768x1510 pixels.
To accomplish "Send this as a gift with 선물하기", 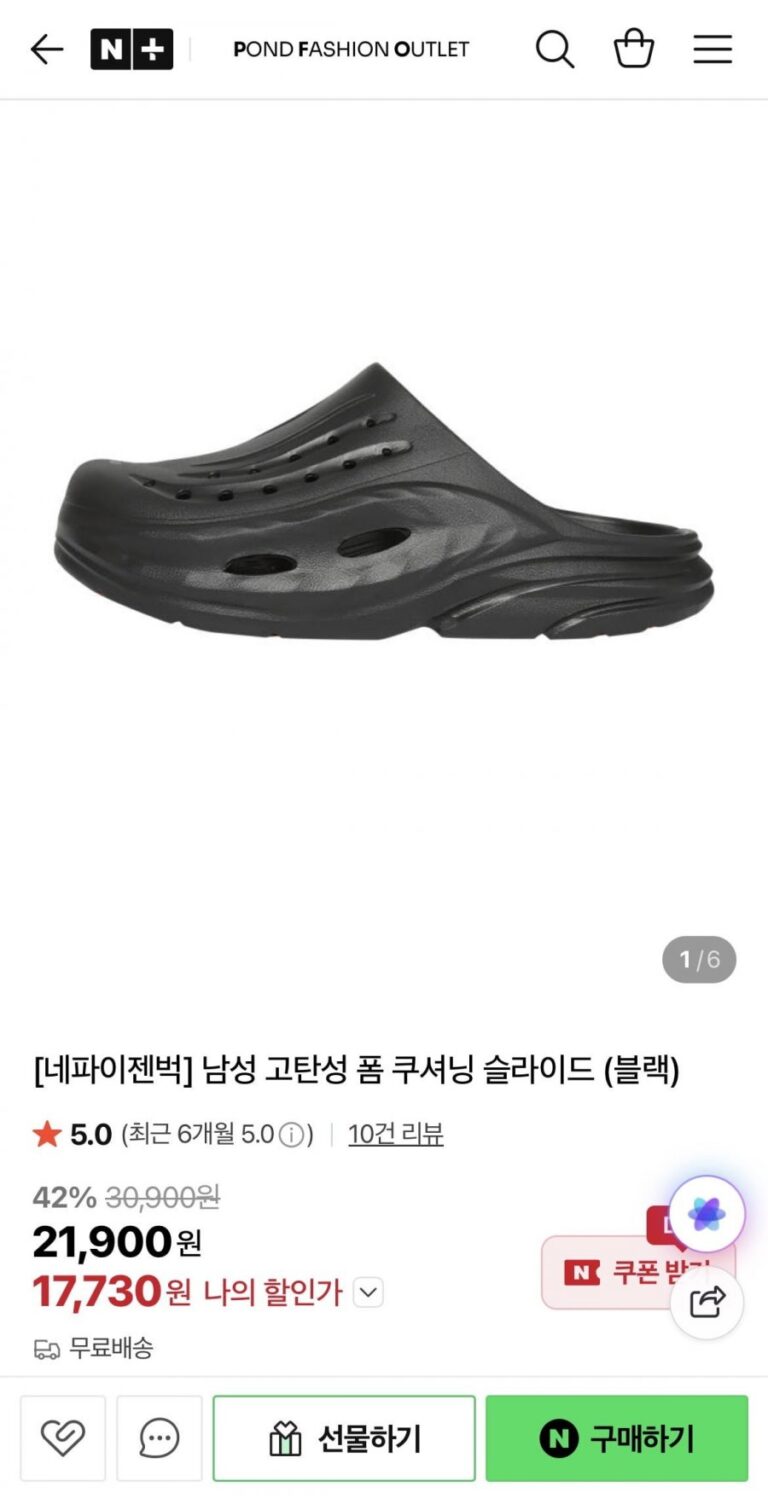I will click(x=344, y=1438).
